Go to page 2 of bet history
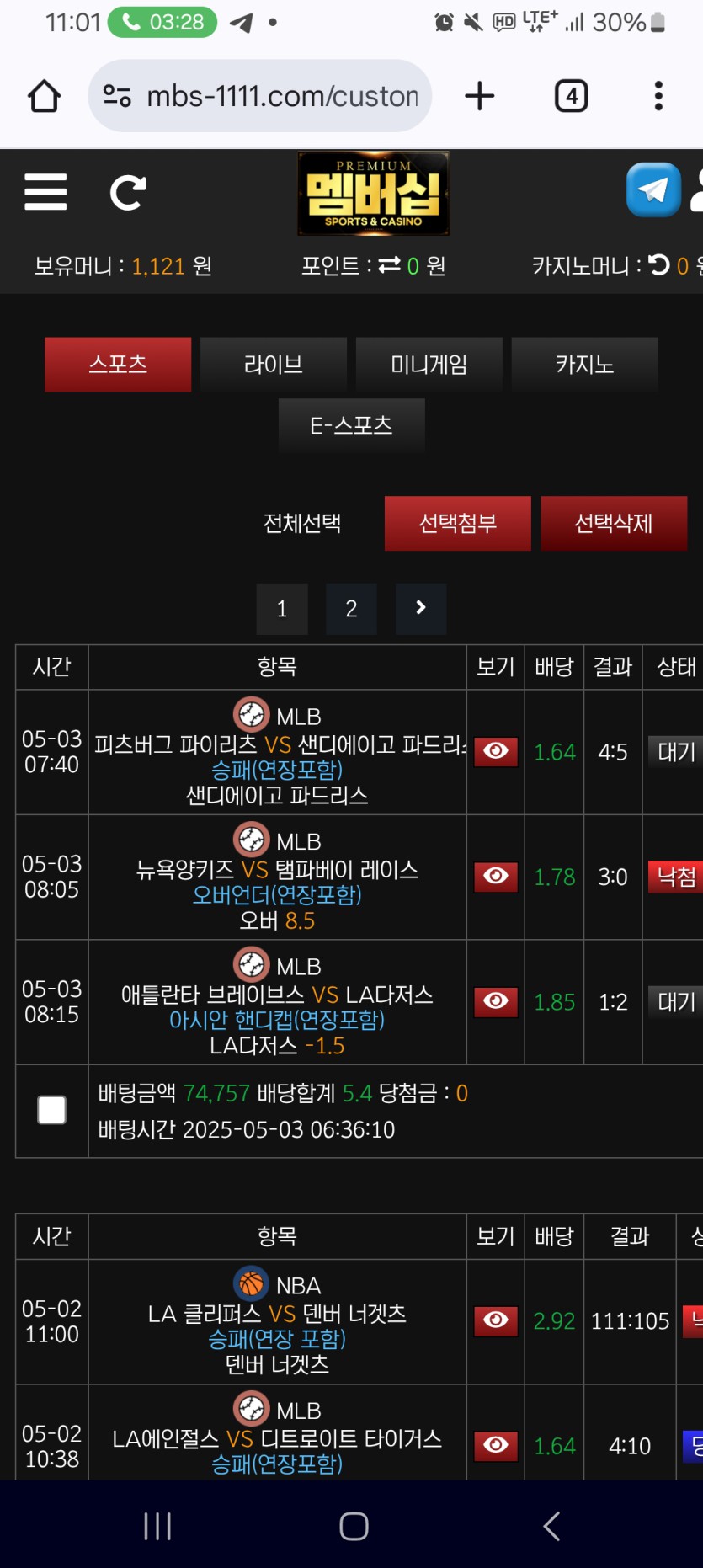This screenshot has height=1568, width=703. tap(351, 609)
